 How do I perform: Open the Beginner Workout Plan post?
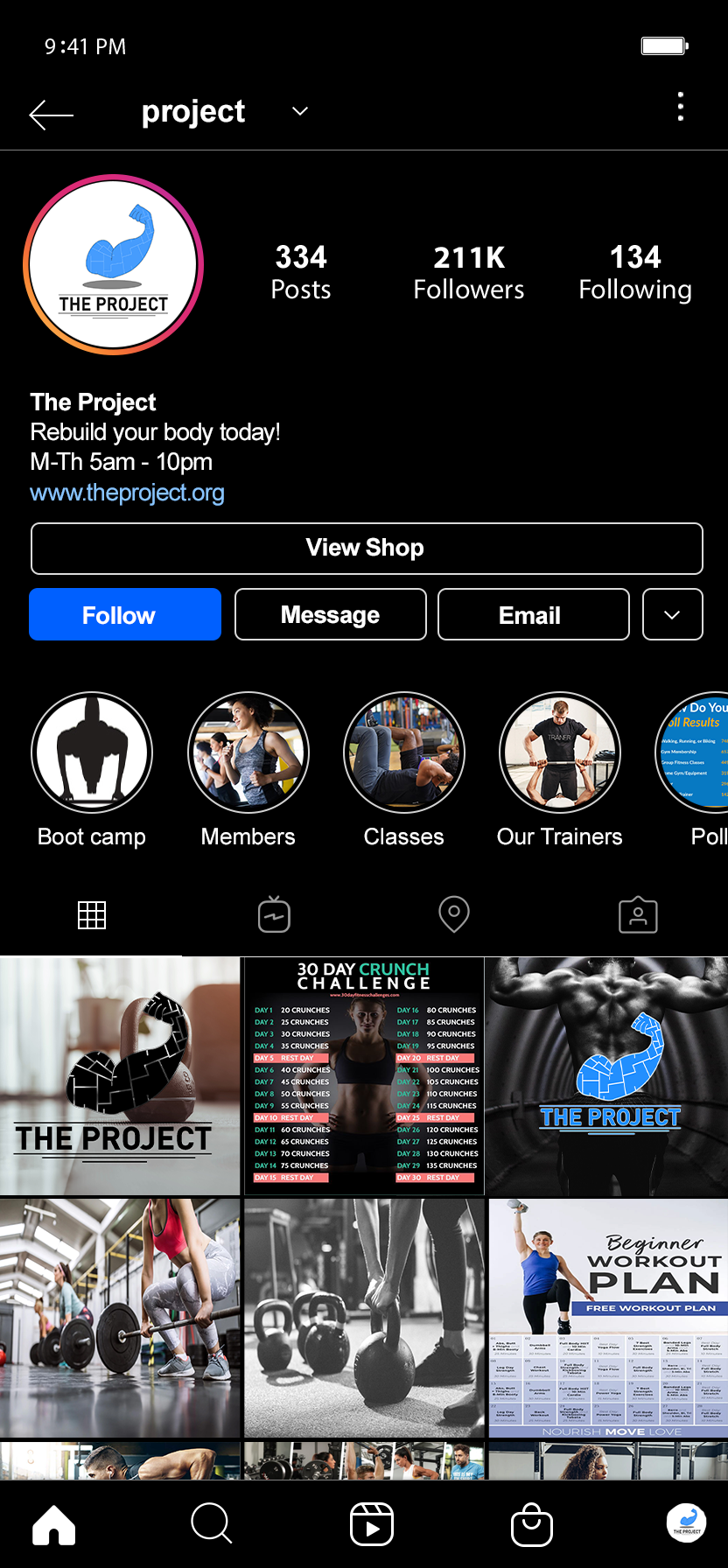point(608,1318)
